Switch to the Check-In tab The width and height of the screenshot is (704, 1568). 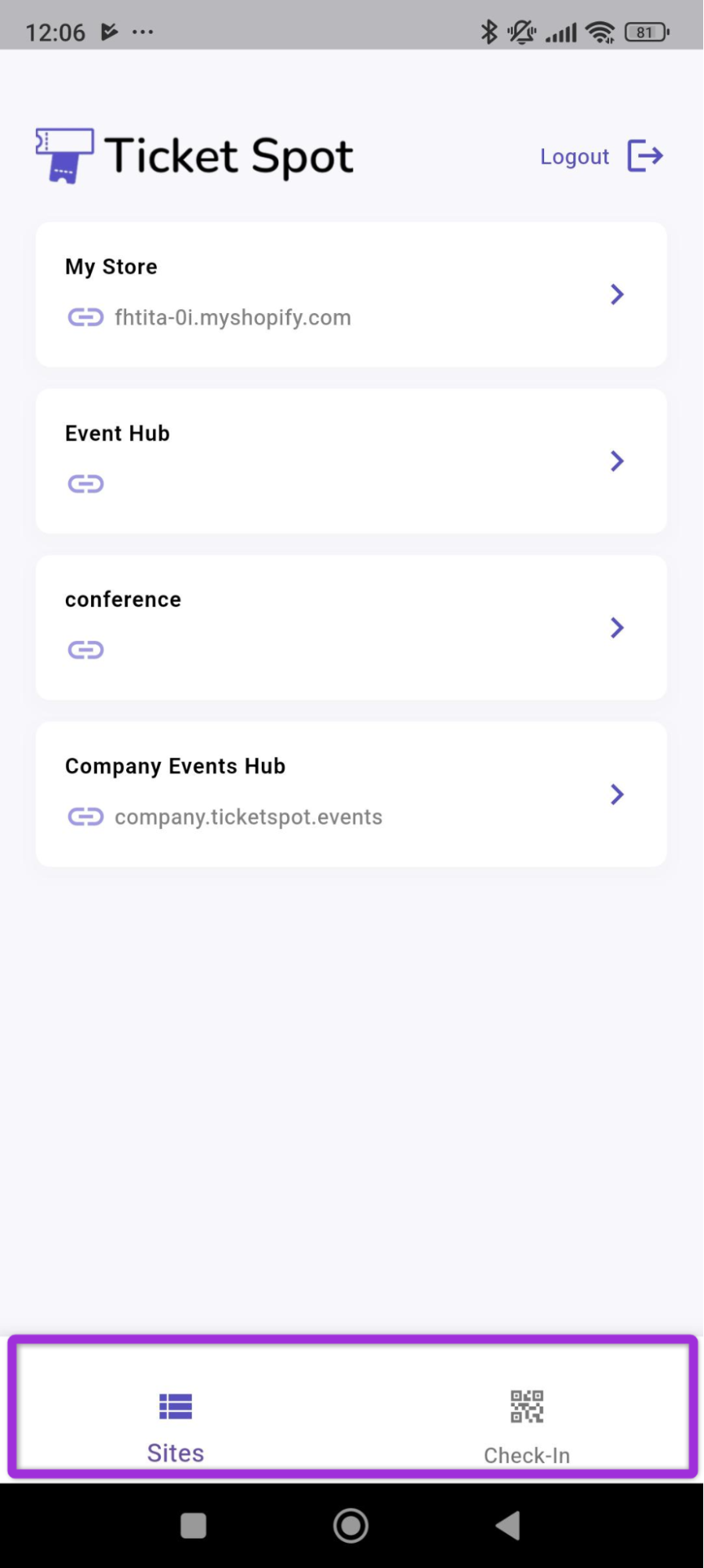tap(526, 1424)
